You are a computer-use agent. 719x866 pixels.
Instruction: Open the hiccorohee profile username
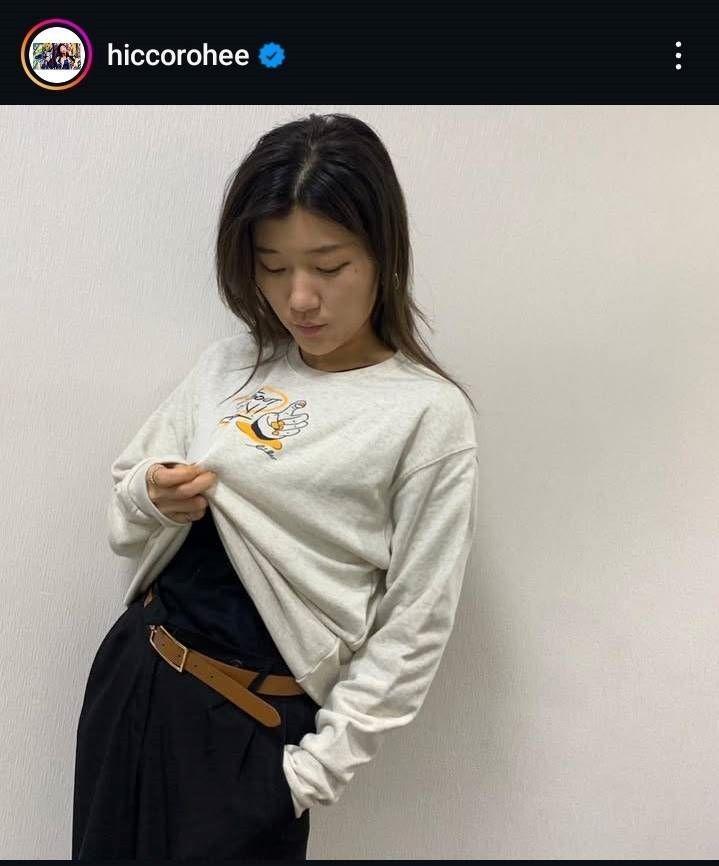pos(177,56)
